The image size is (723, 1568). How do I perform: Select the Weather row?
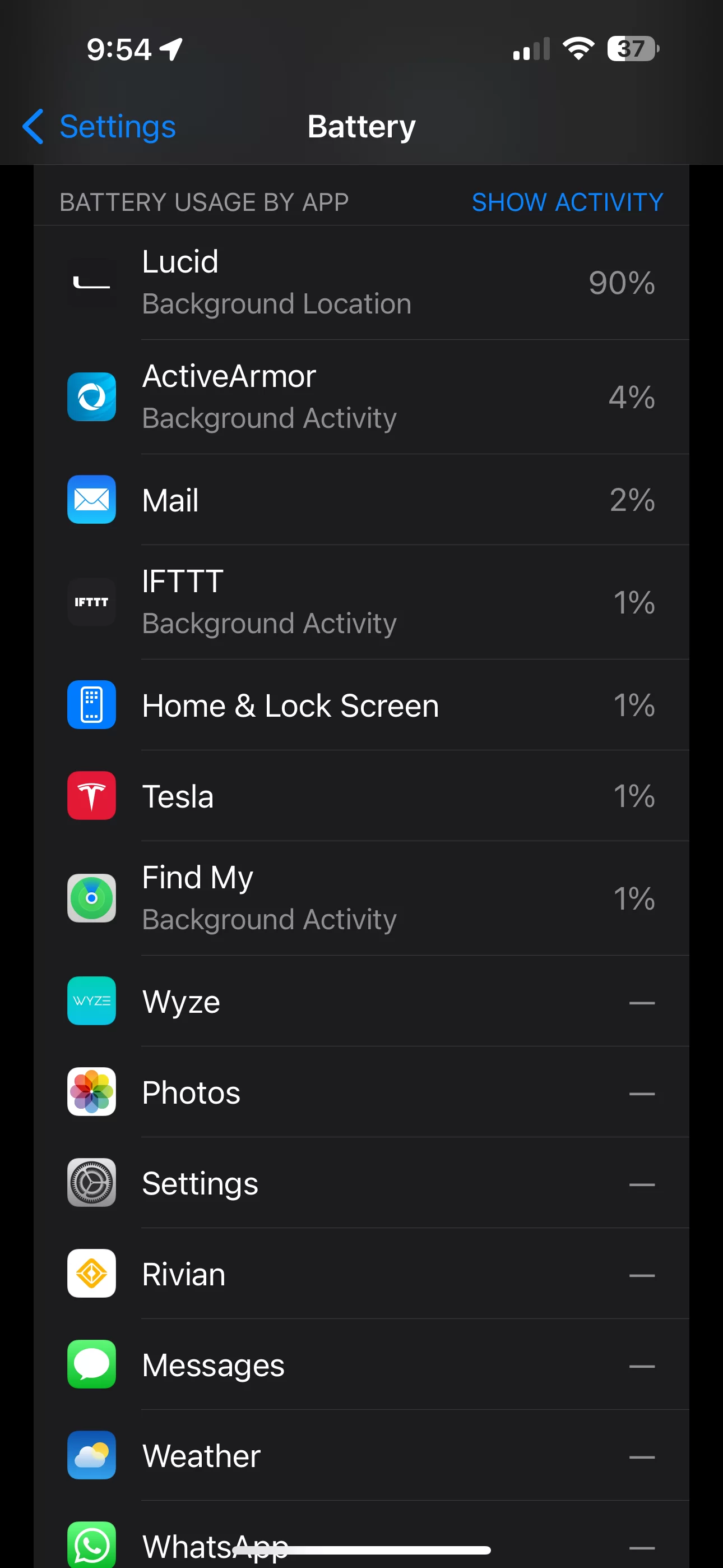361,1455
